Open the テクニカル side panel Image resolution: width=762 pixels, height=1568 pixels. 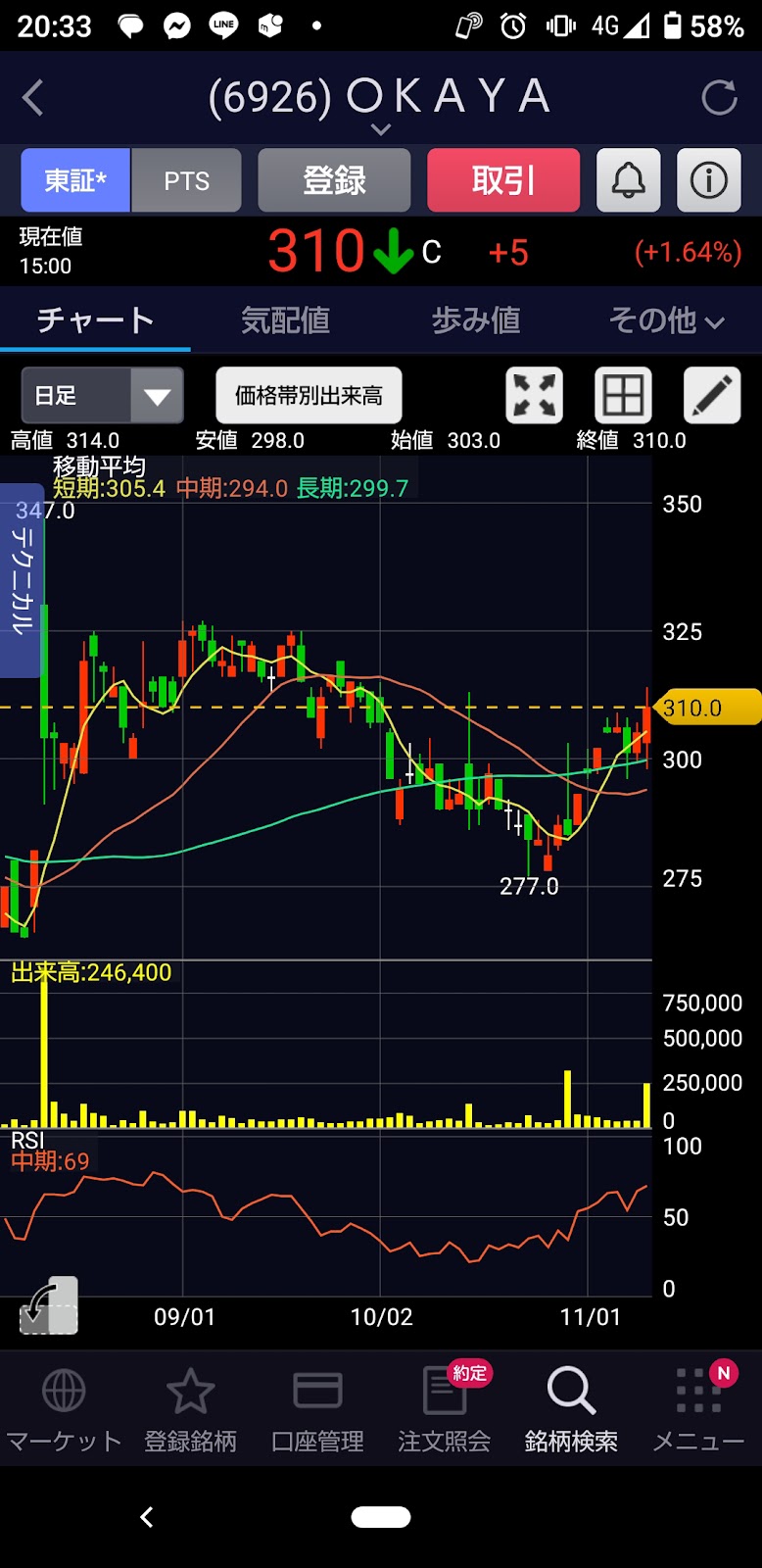click(22, 580)
